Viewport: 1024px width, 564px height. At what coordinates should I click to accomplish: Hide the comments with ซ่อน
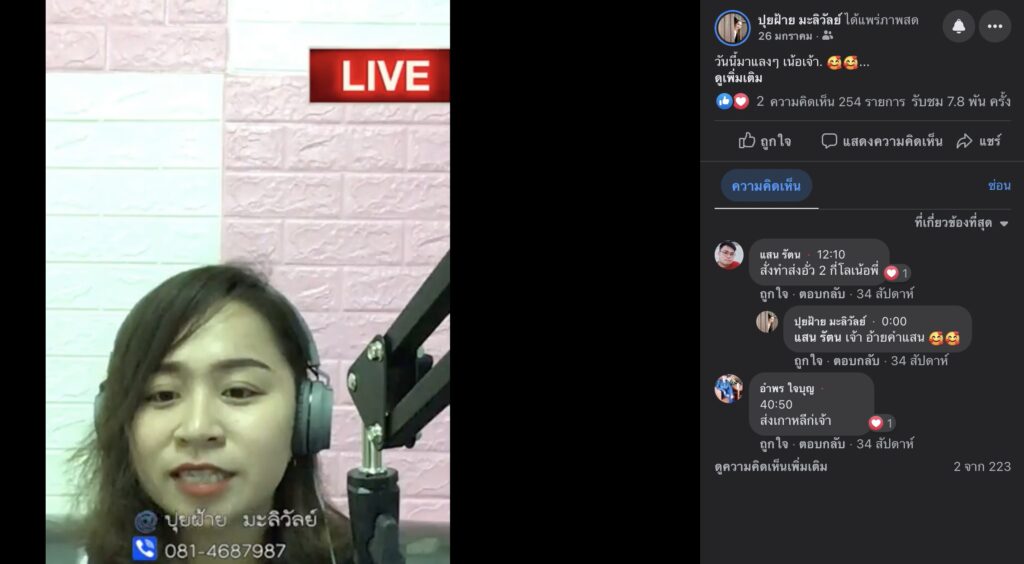pos(999,186)
